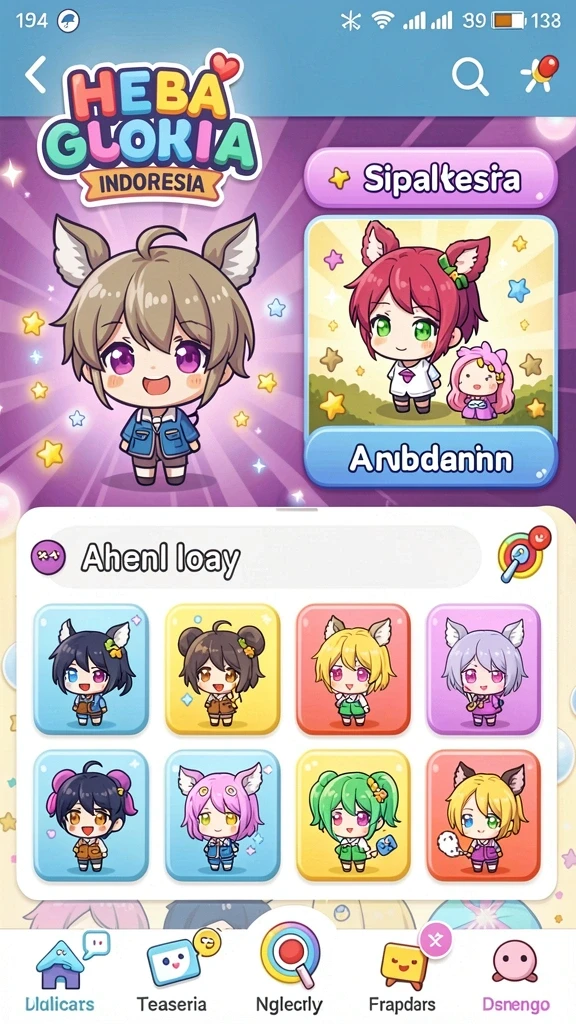576x1024 pixels.
Task: Pick the green twin-tail character tile
Action: (x=353, y=816)
